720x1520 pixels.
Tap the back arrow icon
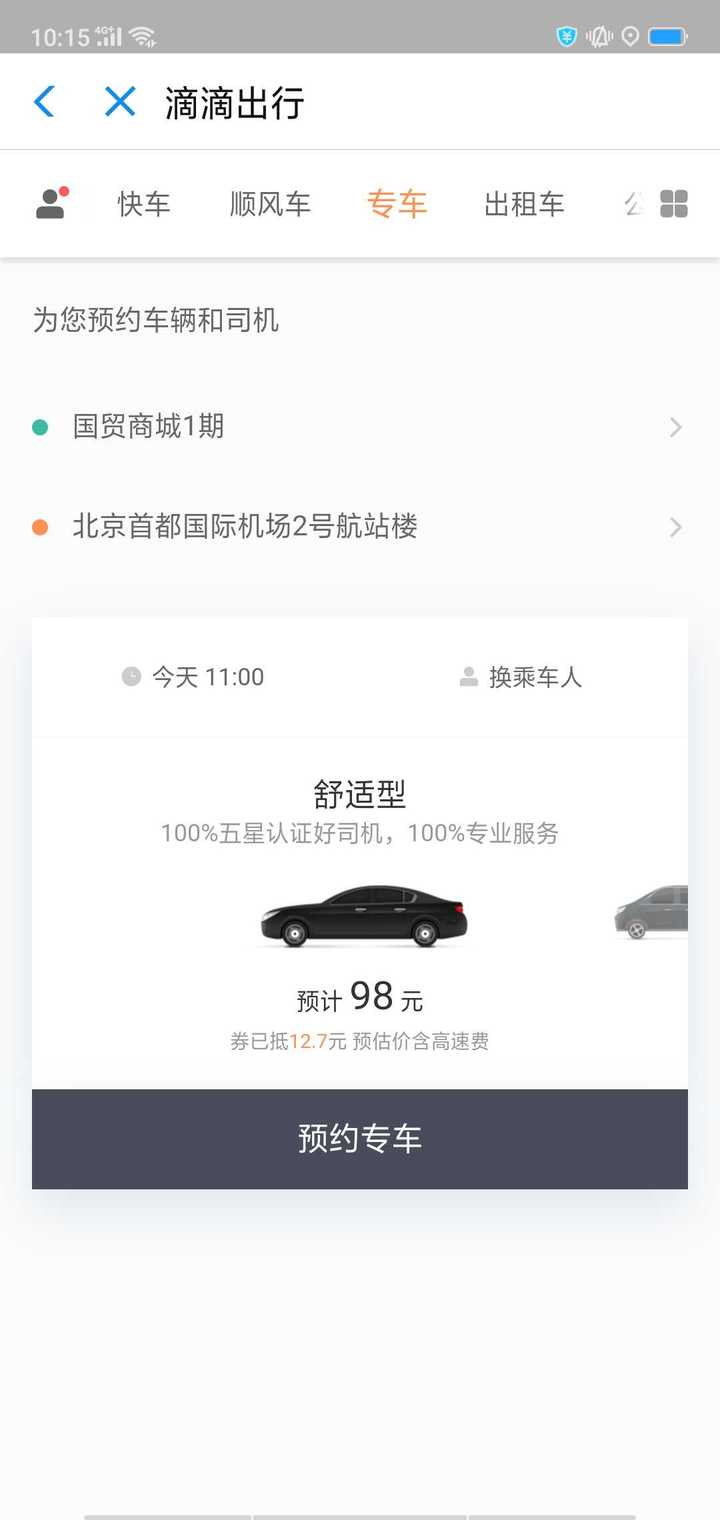pyautogui.click(x=43, y=101)
